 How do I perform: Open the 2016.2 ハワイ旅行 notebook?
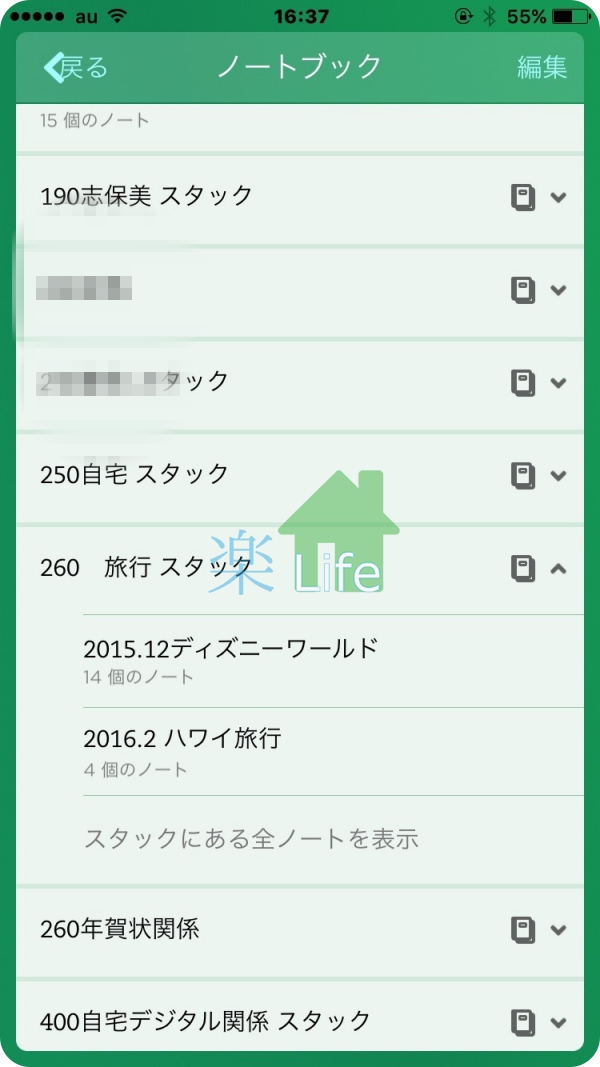pos(333,751)
